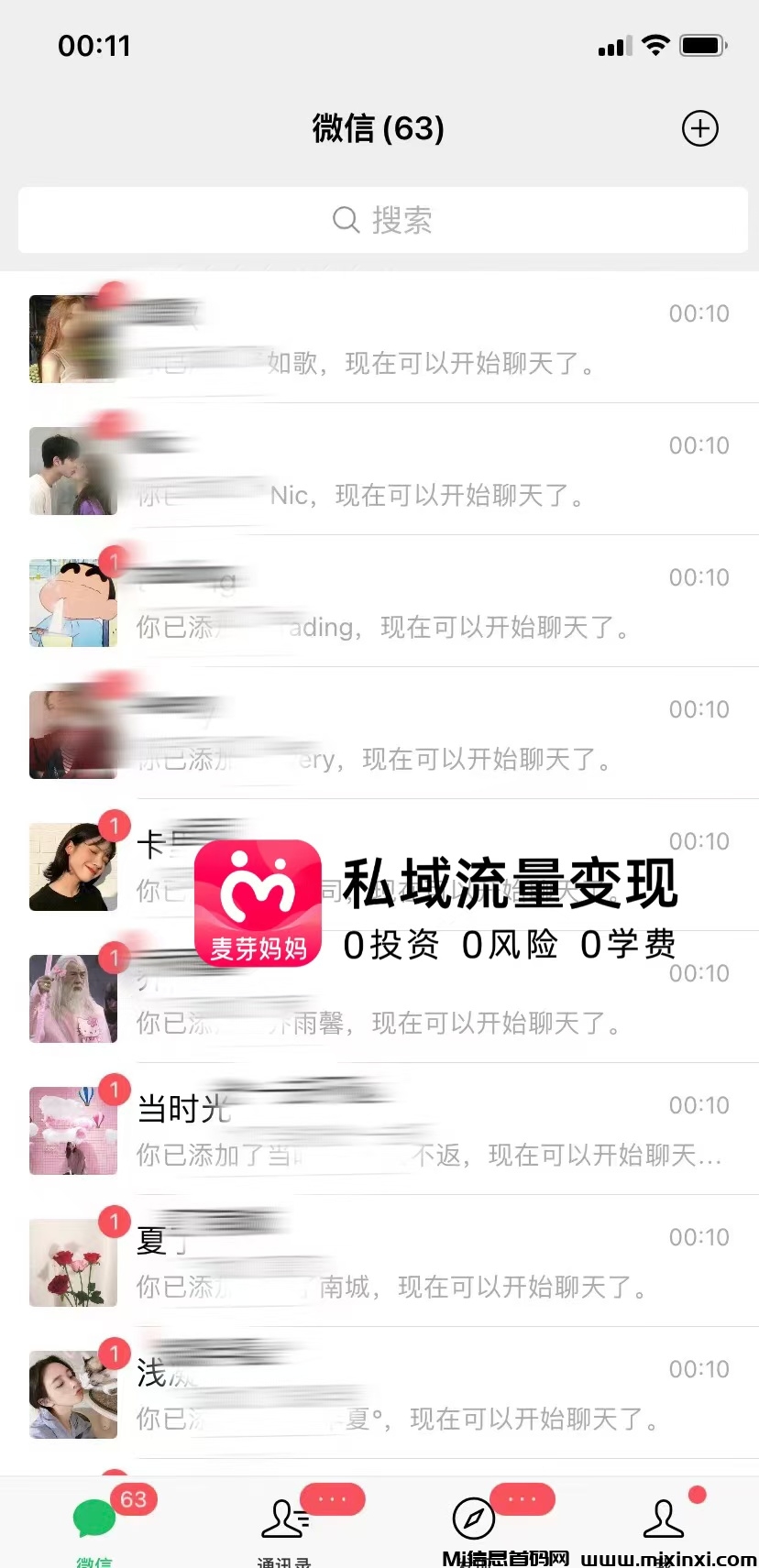This screenshot has width=759, height=1568.
Task: Switch to the 通讯录 contacts tab
Action: [x=284, y=1525]
